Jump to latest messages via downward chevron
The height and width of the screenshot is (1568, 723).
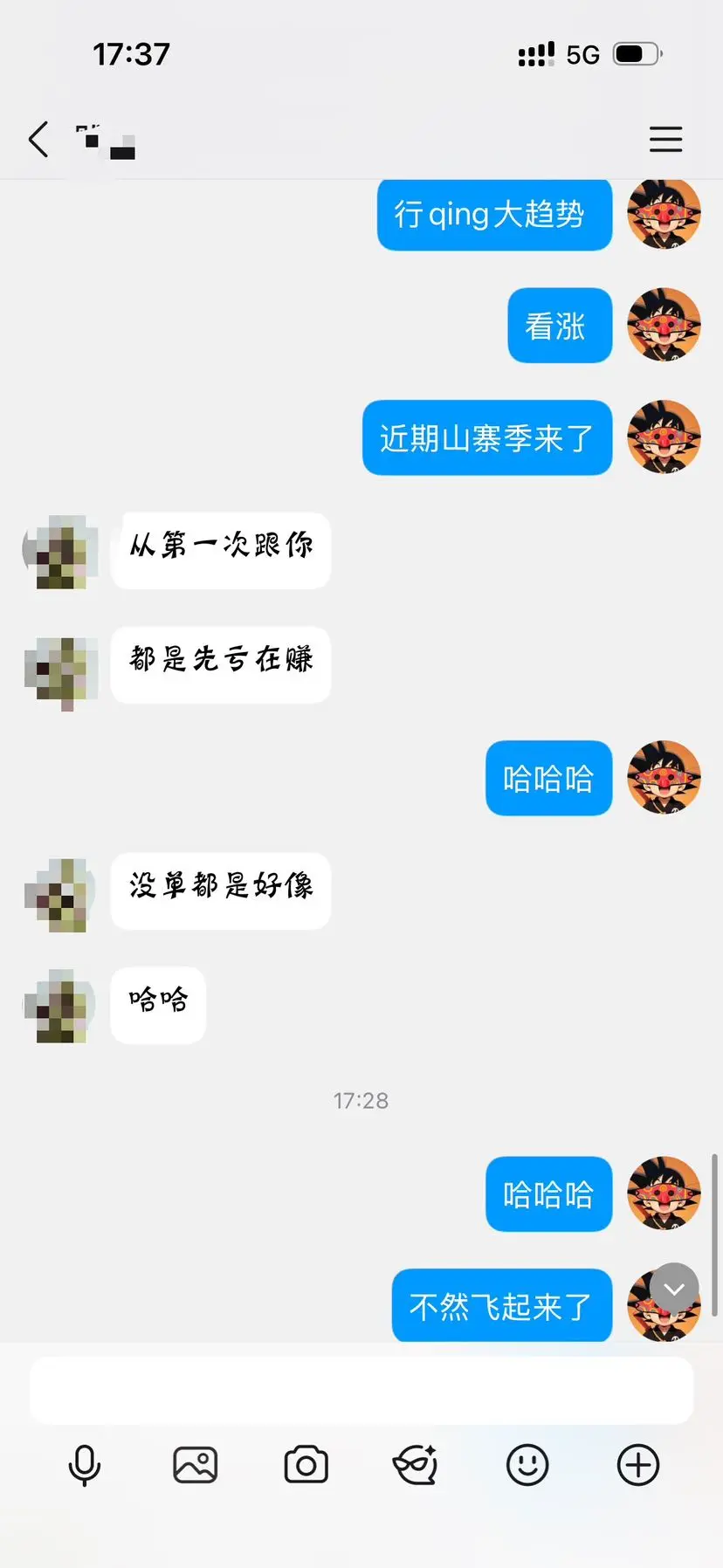[672, 1289]
